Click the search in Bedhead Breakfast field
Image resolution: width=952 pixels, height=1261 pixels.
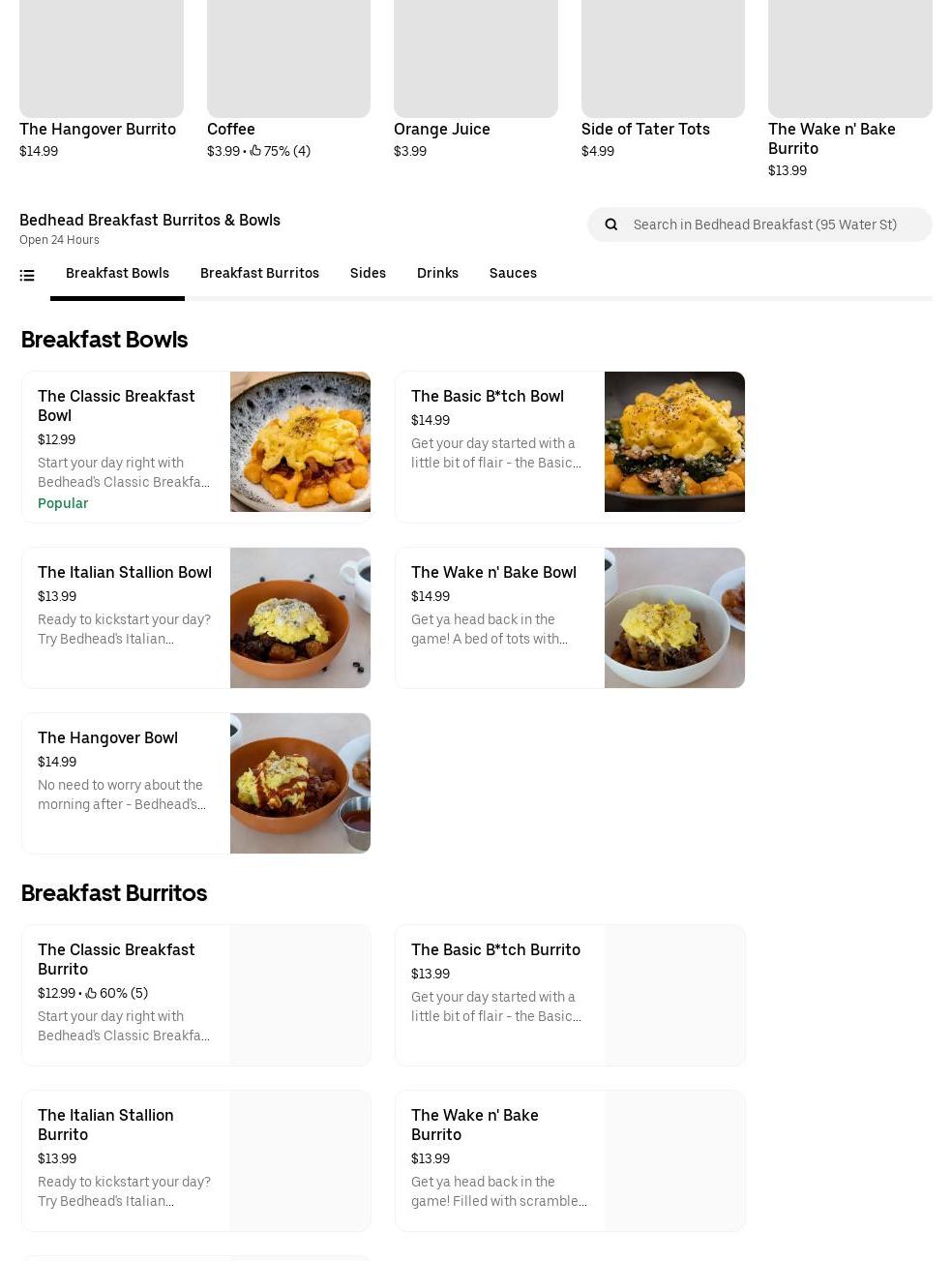[x=764, y=224]
